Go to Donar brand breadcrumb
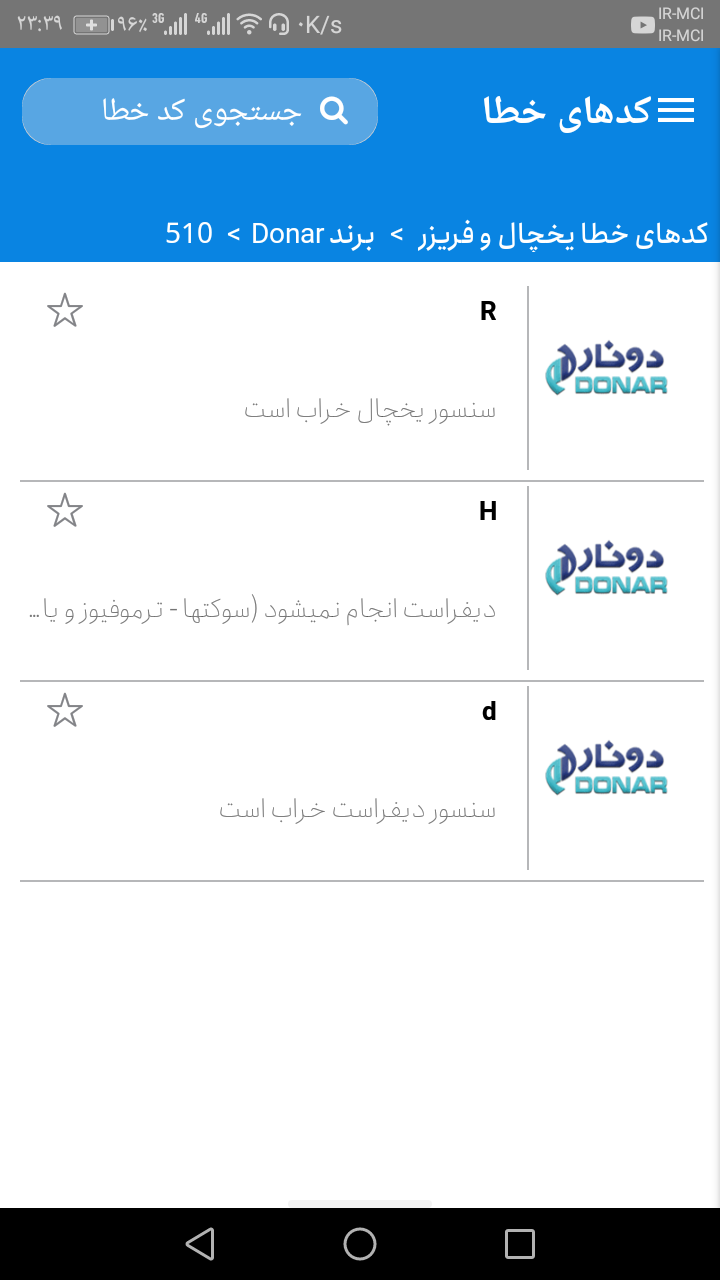 (313, 234)
